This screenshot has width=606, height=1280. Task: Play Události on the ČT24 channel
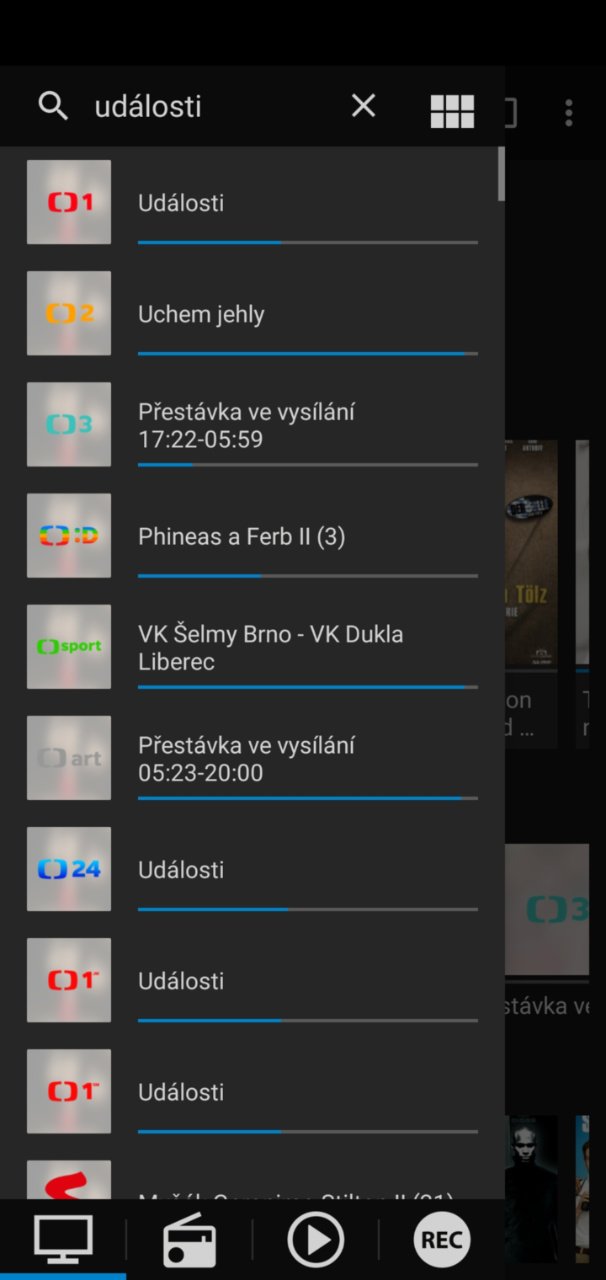coord(252,869)
